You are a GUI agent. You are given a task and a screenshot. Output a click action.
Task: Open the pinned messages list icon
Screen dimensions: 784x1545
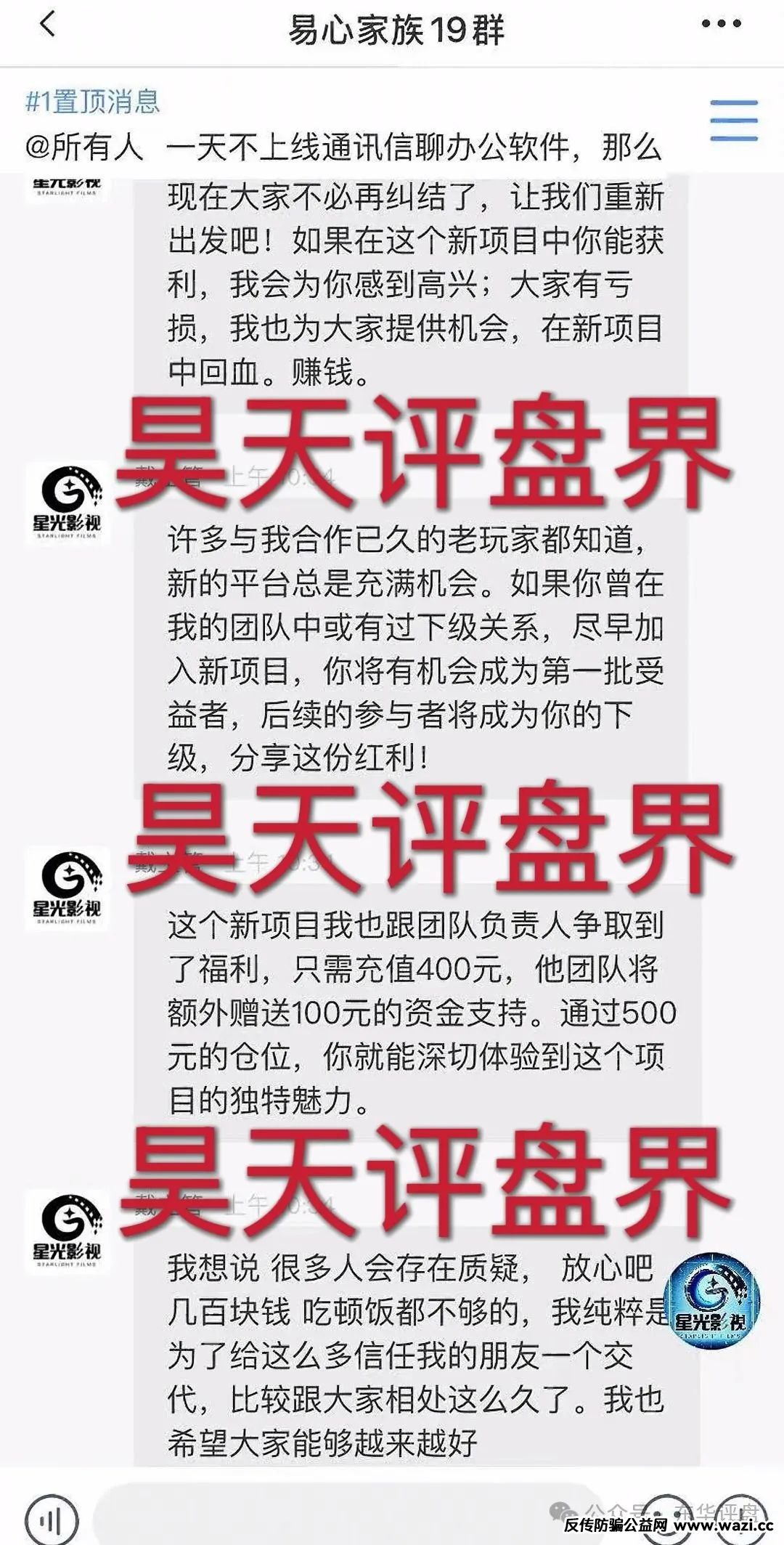(733, 121)
